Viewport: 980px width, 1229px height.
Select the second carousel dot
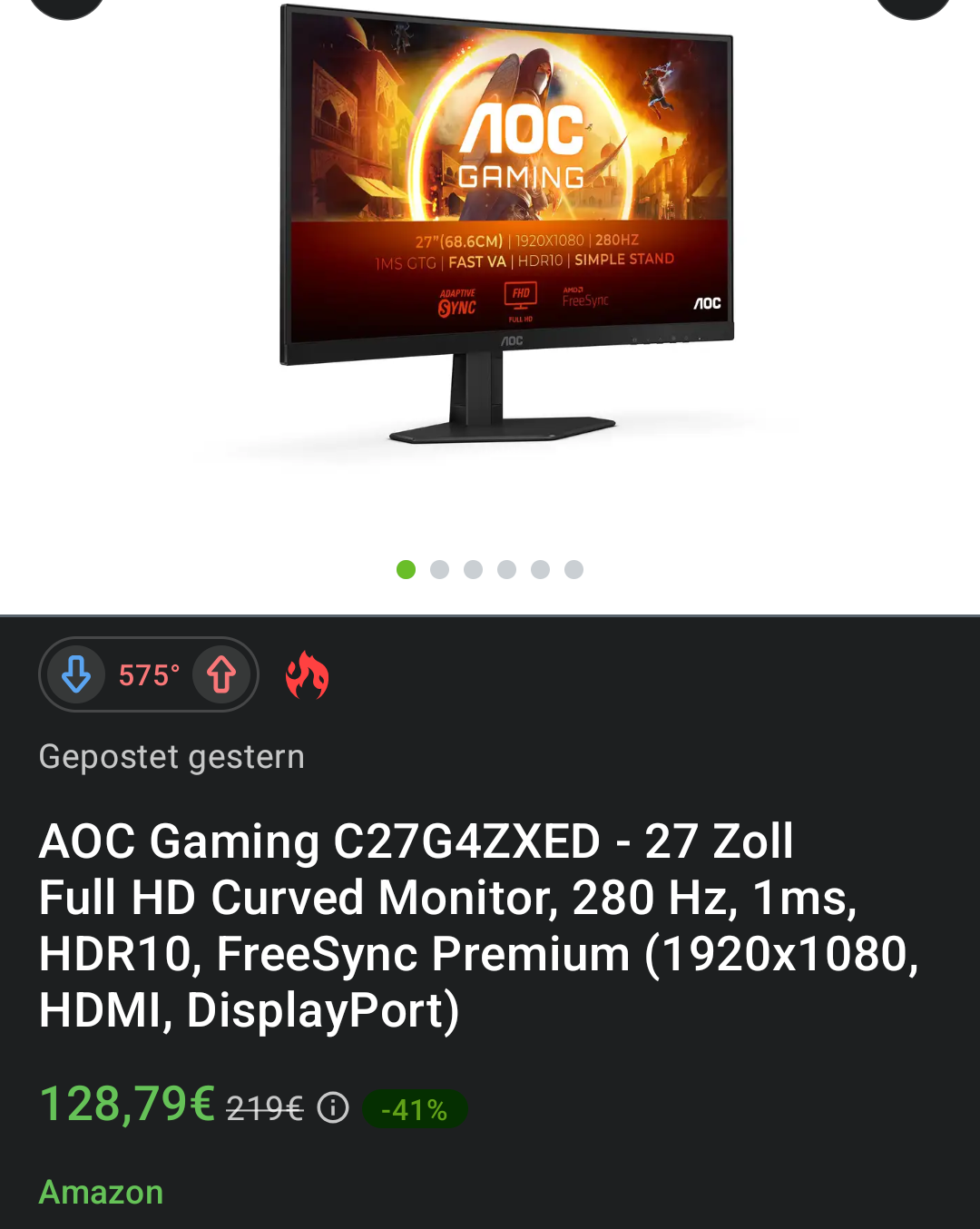pyautogui.click(x=440, y=569)
